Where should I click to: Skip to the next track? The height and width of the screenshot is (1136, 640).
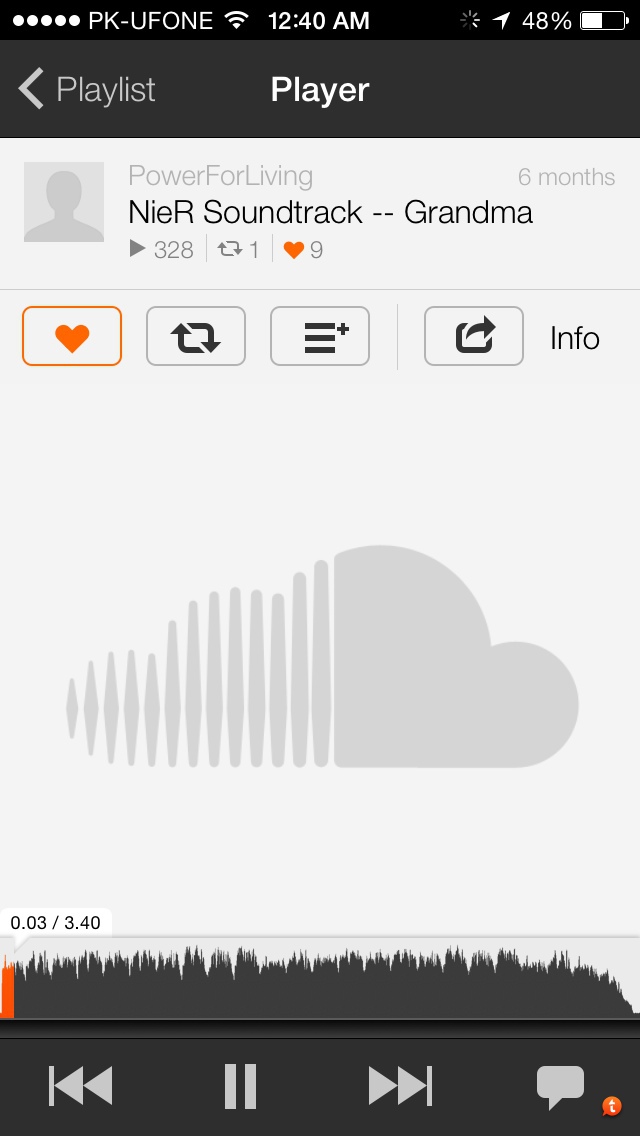[399, 1086]
